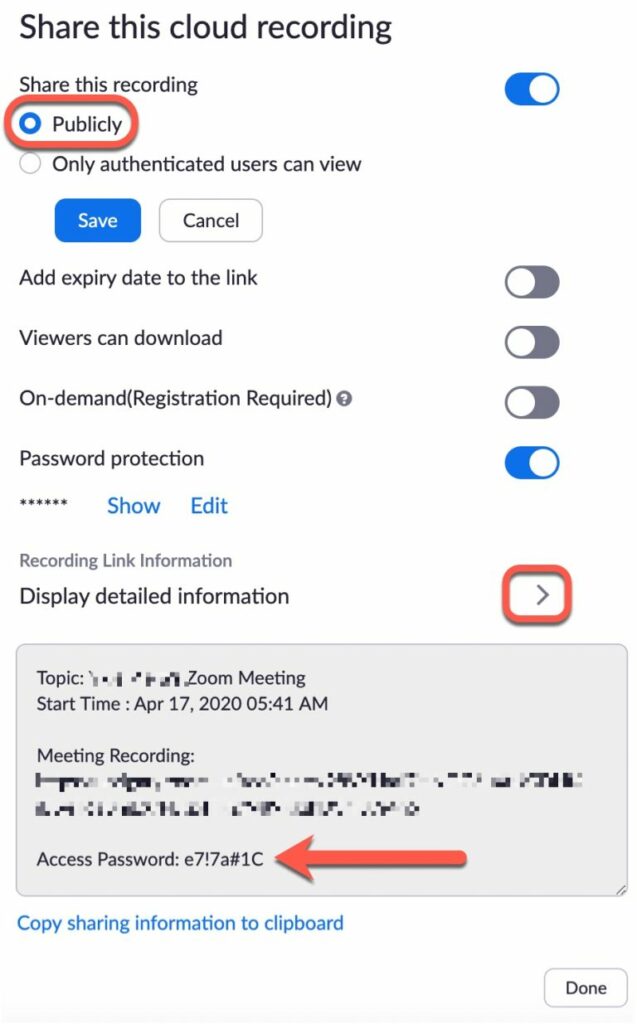637x1024 pixels.
Task: Enable Add expiry date to the link
Action: (532, 282)
